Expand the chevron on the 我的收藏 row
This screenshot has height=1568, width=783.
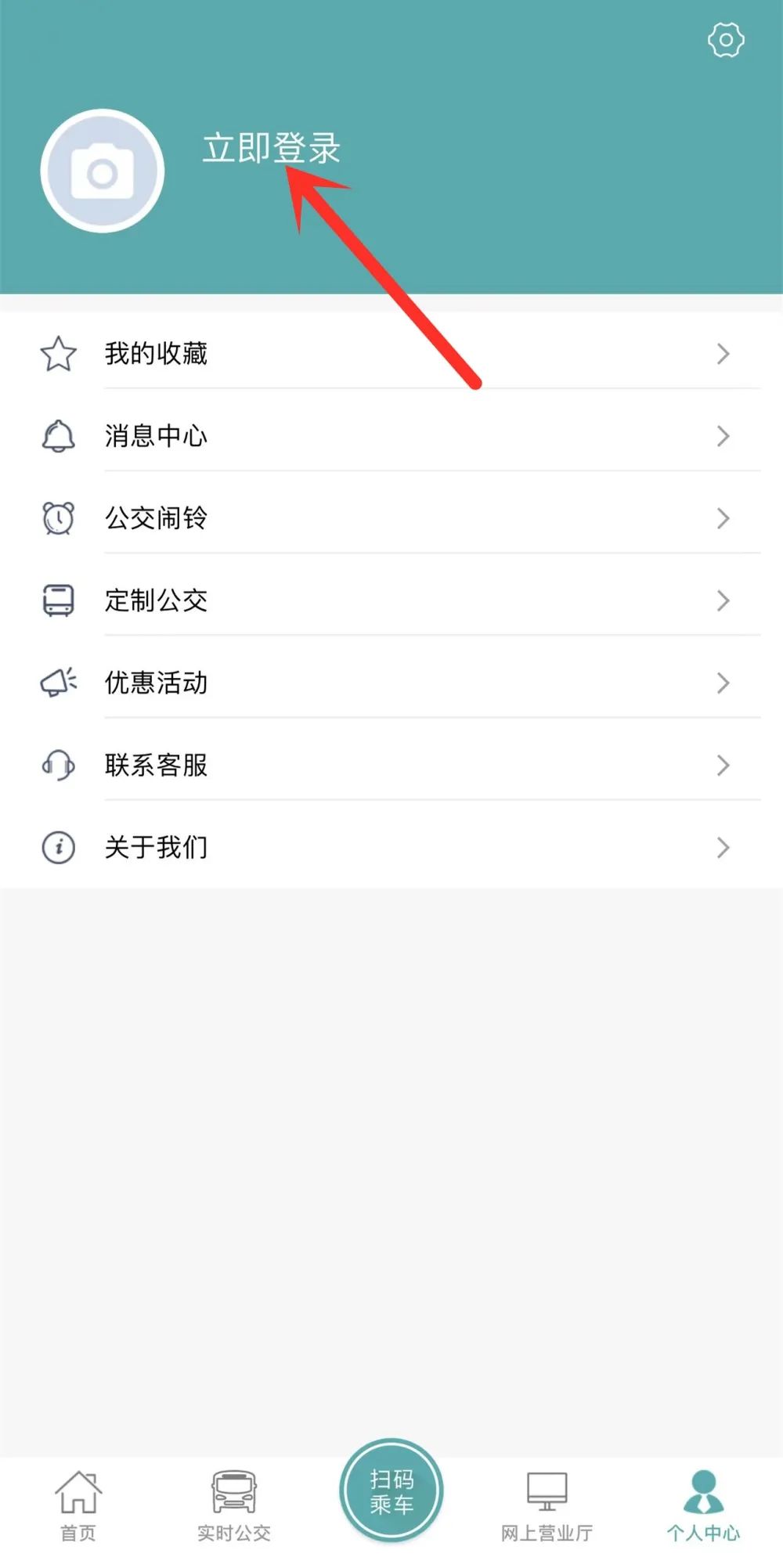[x=723, y=354]
